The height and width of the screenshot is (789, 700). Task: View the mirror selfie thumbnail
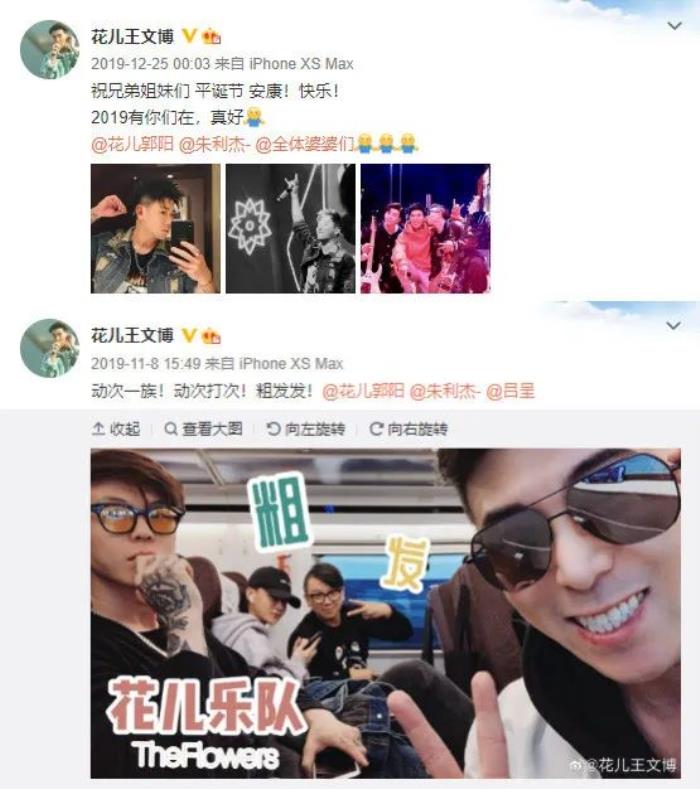(x=155, y=229)
